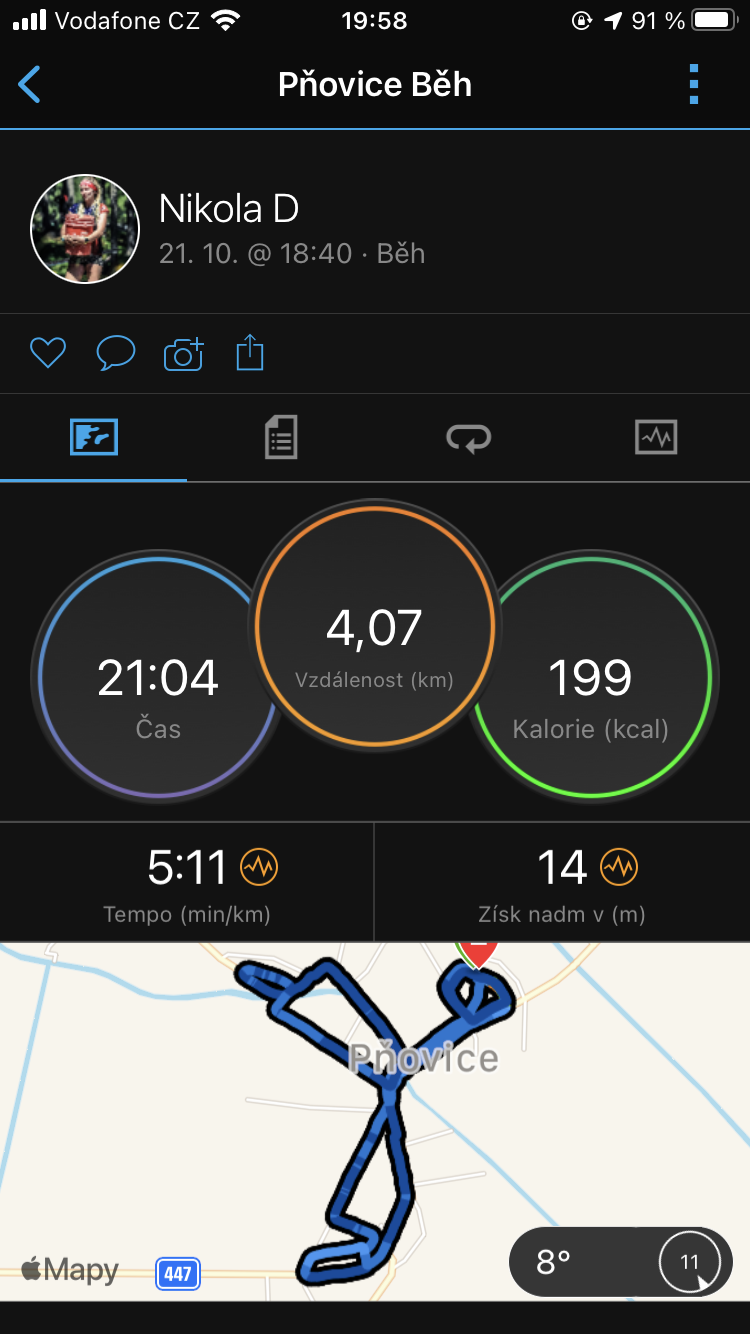Image resolution: width=750 pixels, height=1334 pixels.
Task: Like this activity with the heart icon
Action: tap(48, 353)
